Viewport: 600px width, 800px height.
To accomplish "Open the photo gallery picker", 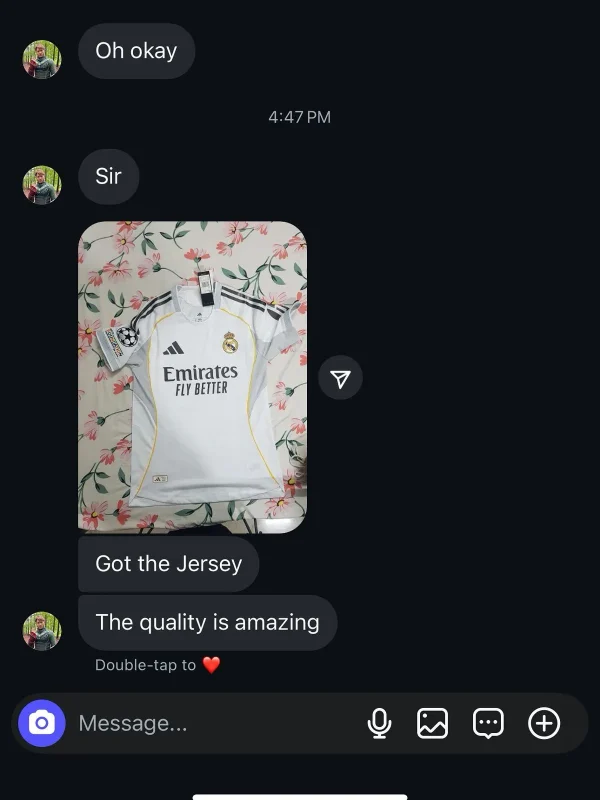I will click(432, 723).
